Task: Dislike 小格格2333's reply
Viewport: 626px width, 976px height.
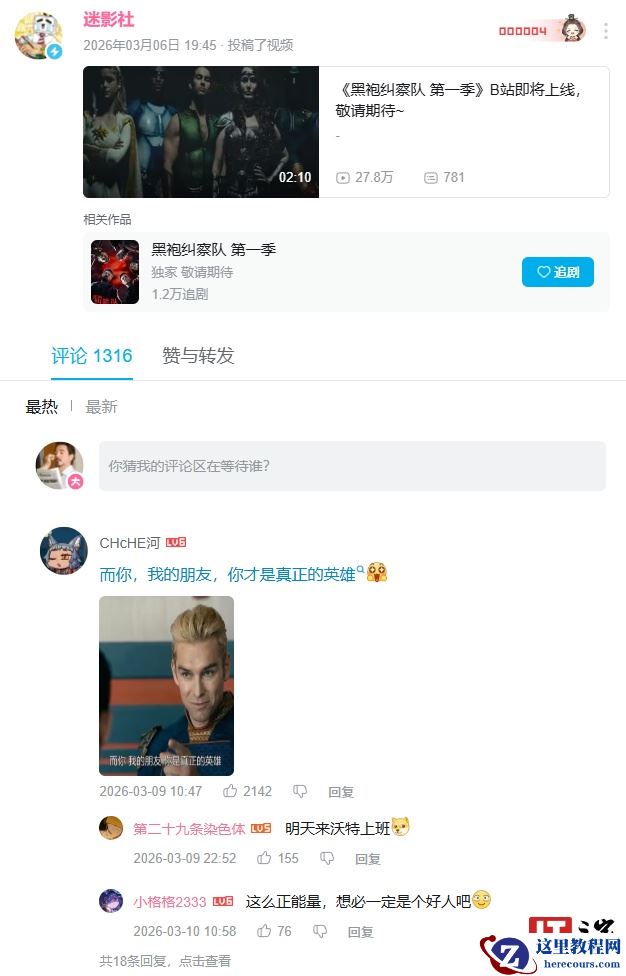Action: [x=319, y=931]
